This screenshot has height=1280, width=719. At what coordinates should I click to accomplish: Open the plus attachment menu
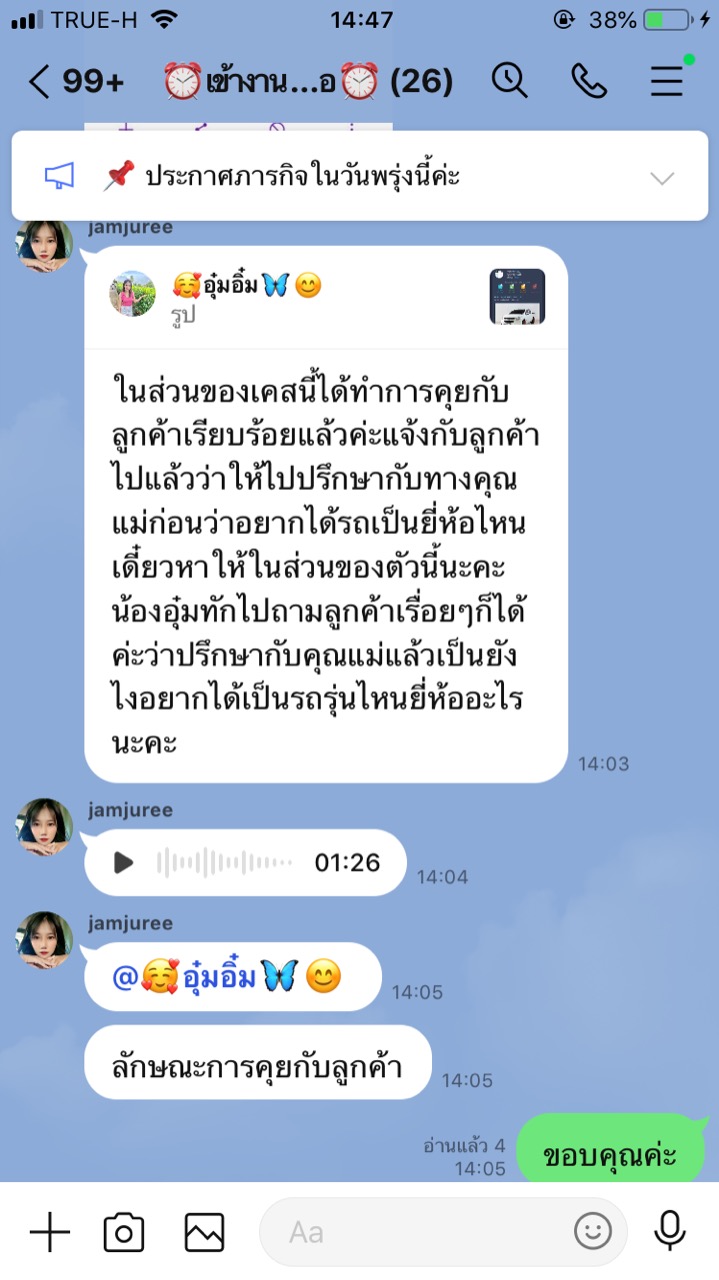[49, 1232]
